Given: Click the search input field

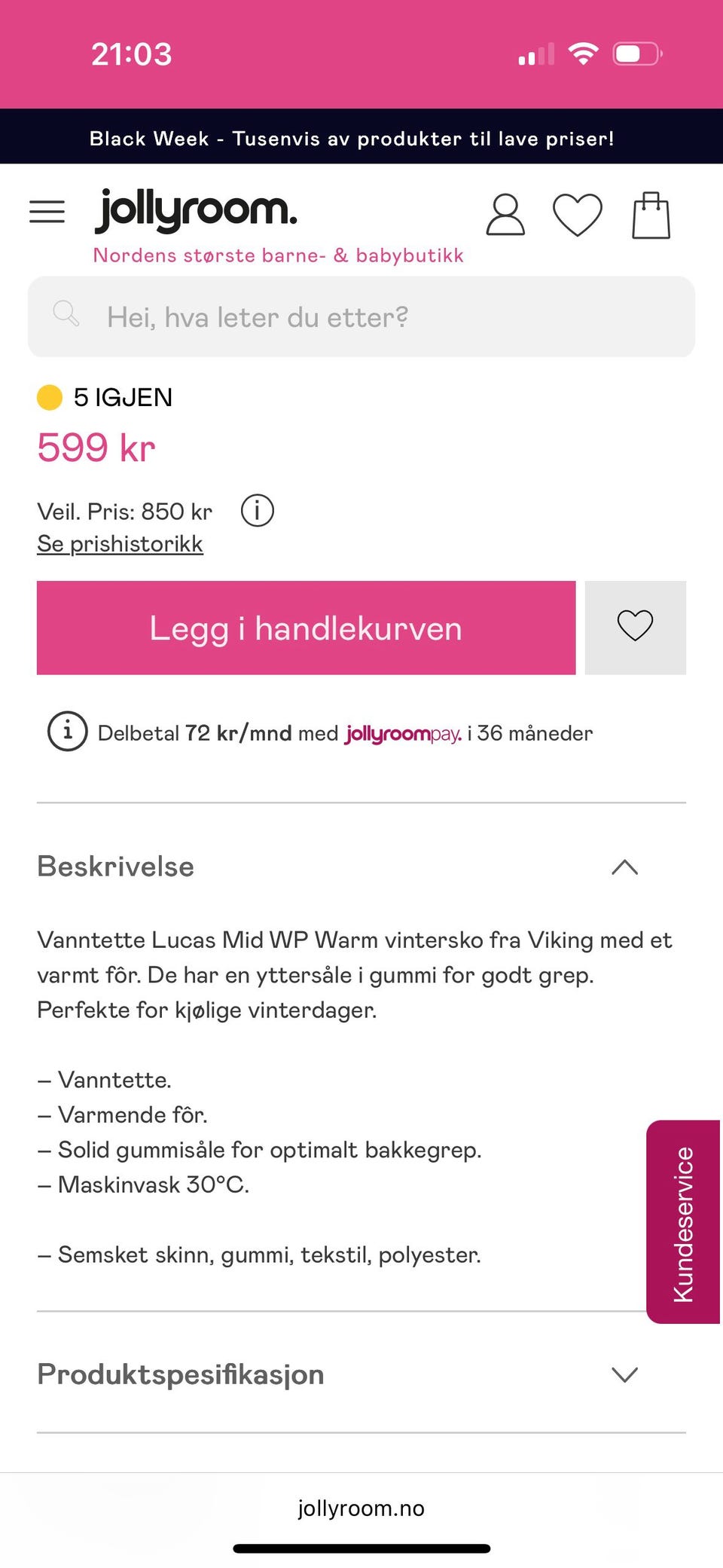Looking at the screenshot, I should (361, 316).
